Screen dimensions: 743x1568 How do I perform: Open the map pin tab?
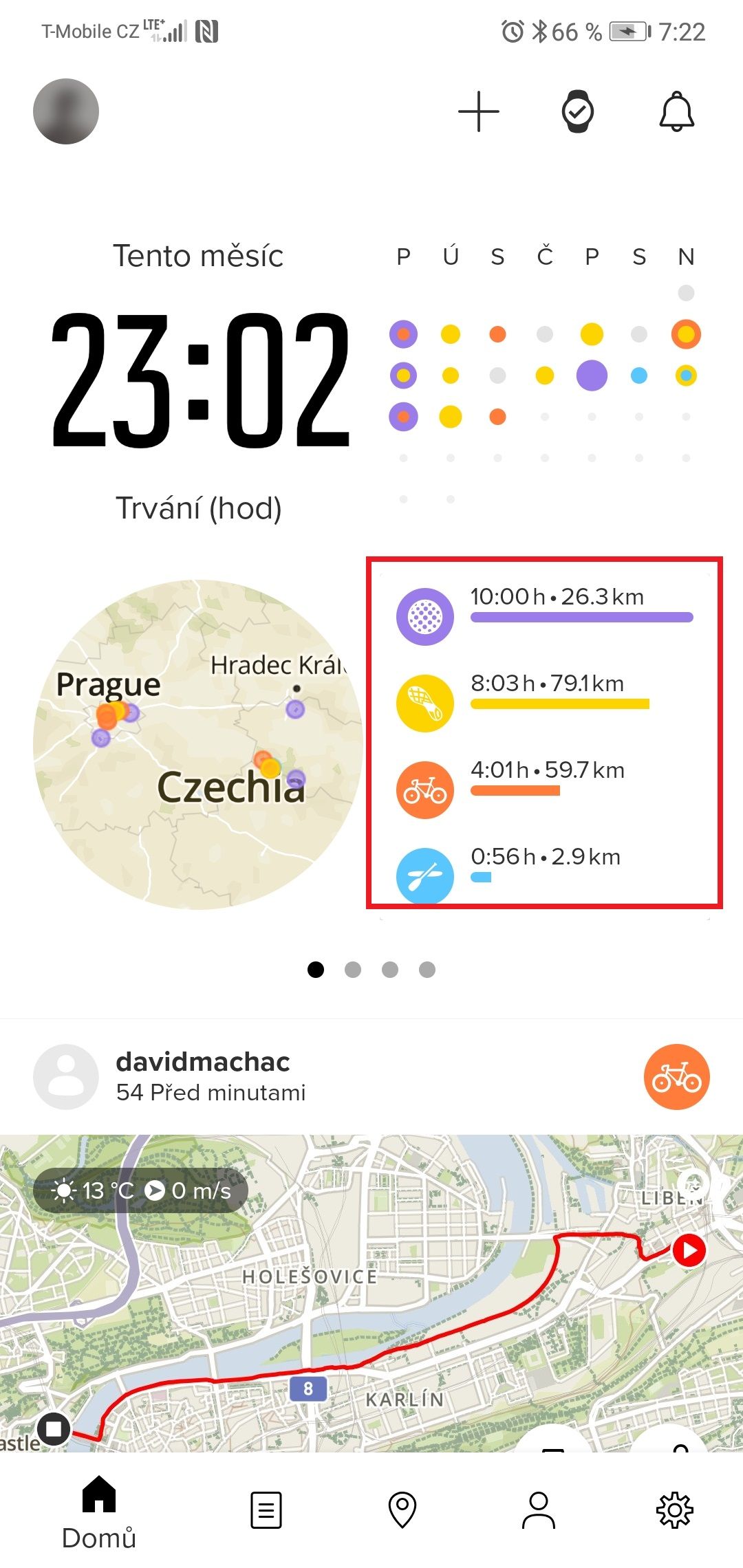pyautogui.click(x=402, y=1510)
